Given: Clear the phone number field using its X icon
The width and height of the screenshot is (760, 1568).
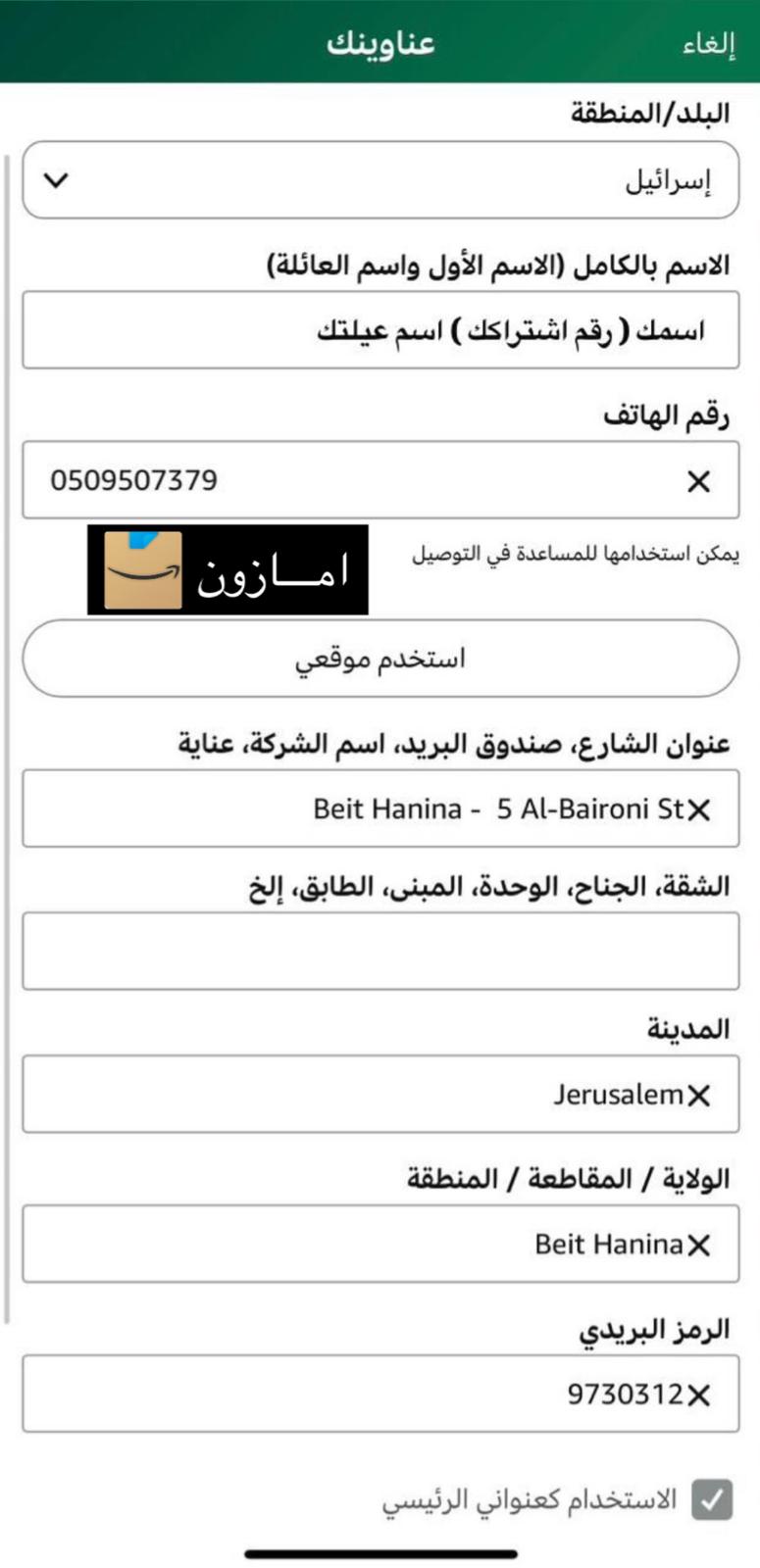Looking at the screenshot, I should [698, 481].
